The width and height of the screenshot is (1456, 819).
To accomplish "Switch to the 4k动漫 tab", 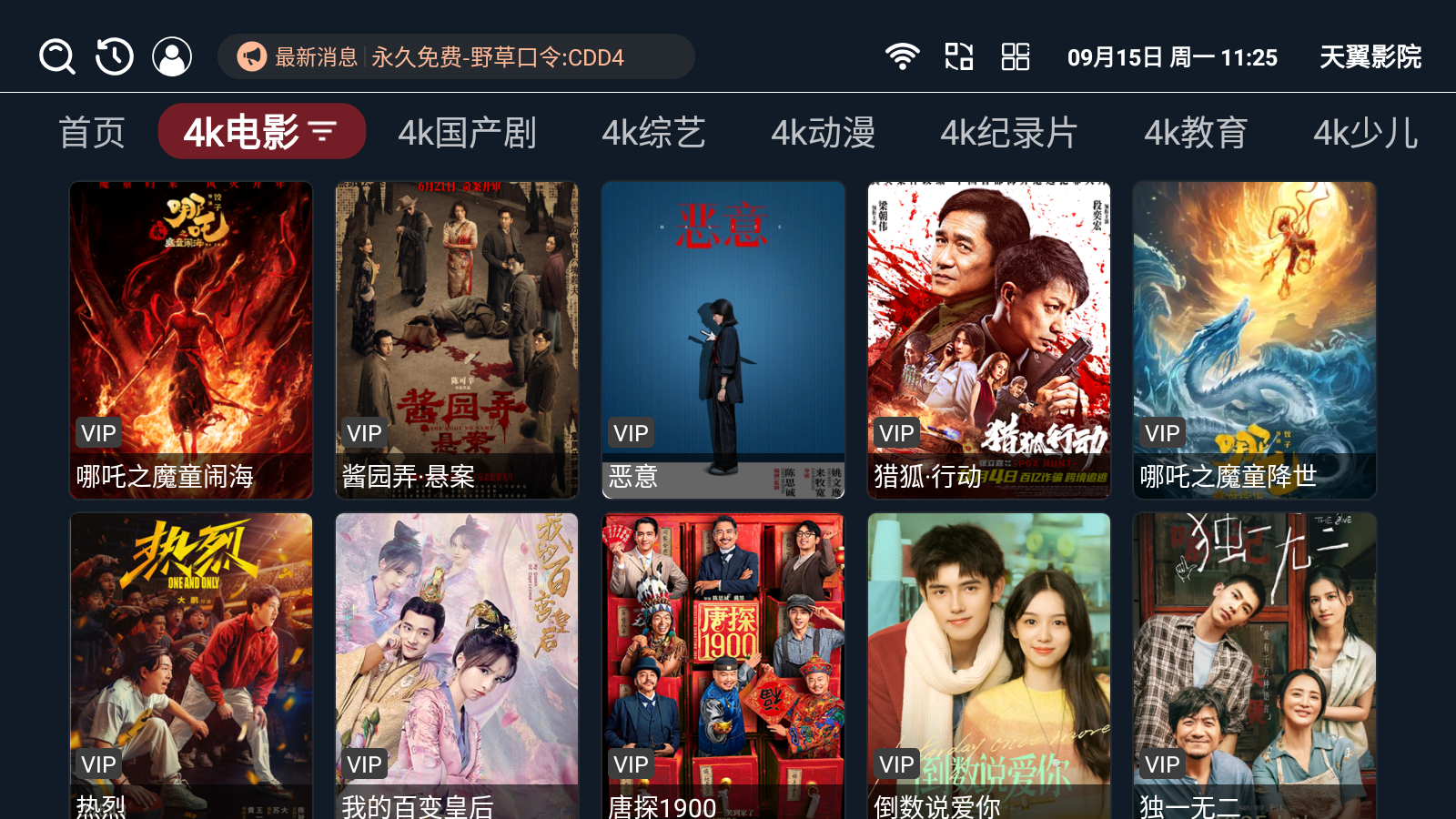I will 823,133.
